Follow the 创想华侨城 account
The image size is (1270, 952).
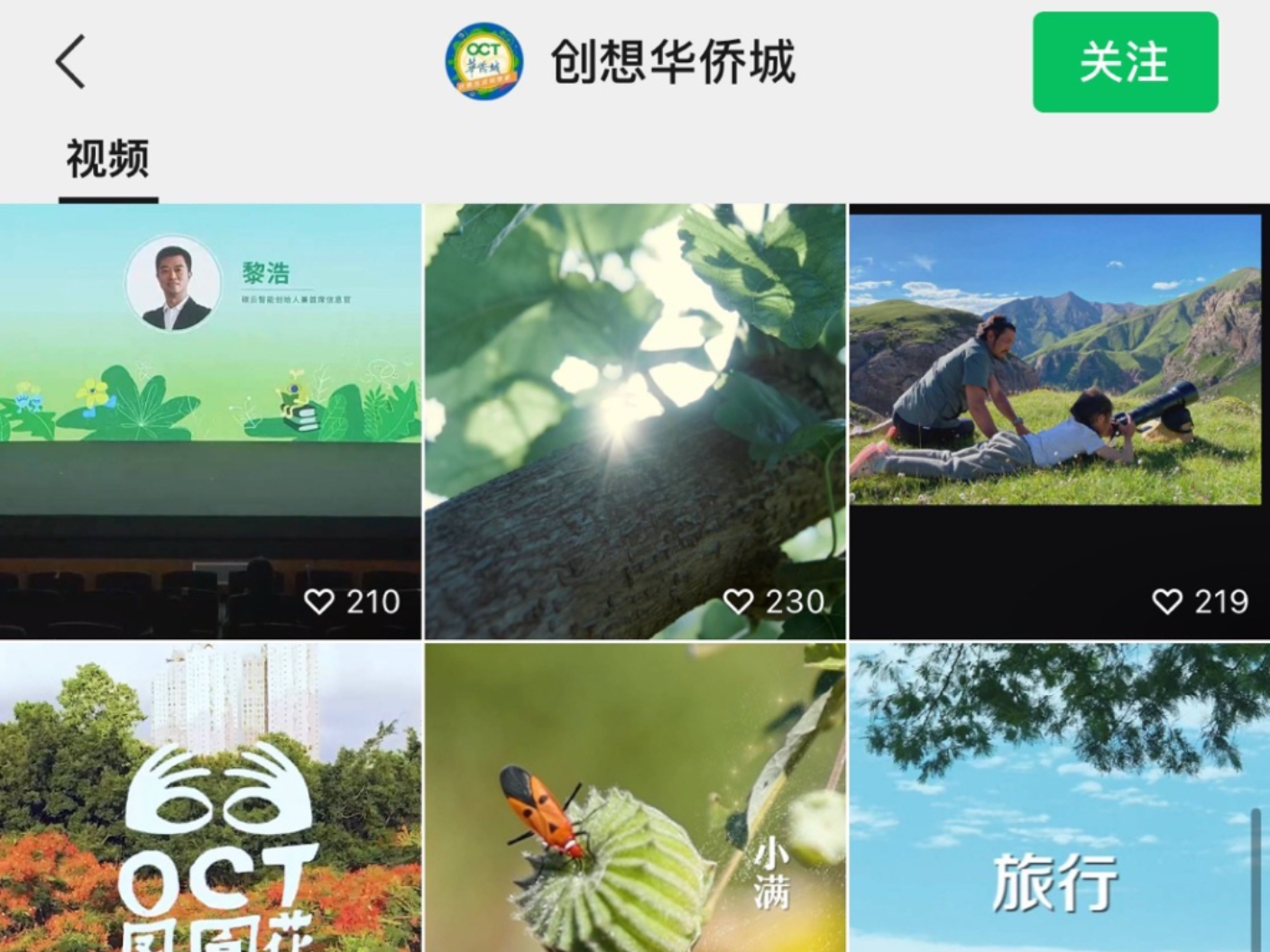click(x=1125, y=62)
